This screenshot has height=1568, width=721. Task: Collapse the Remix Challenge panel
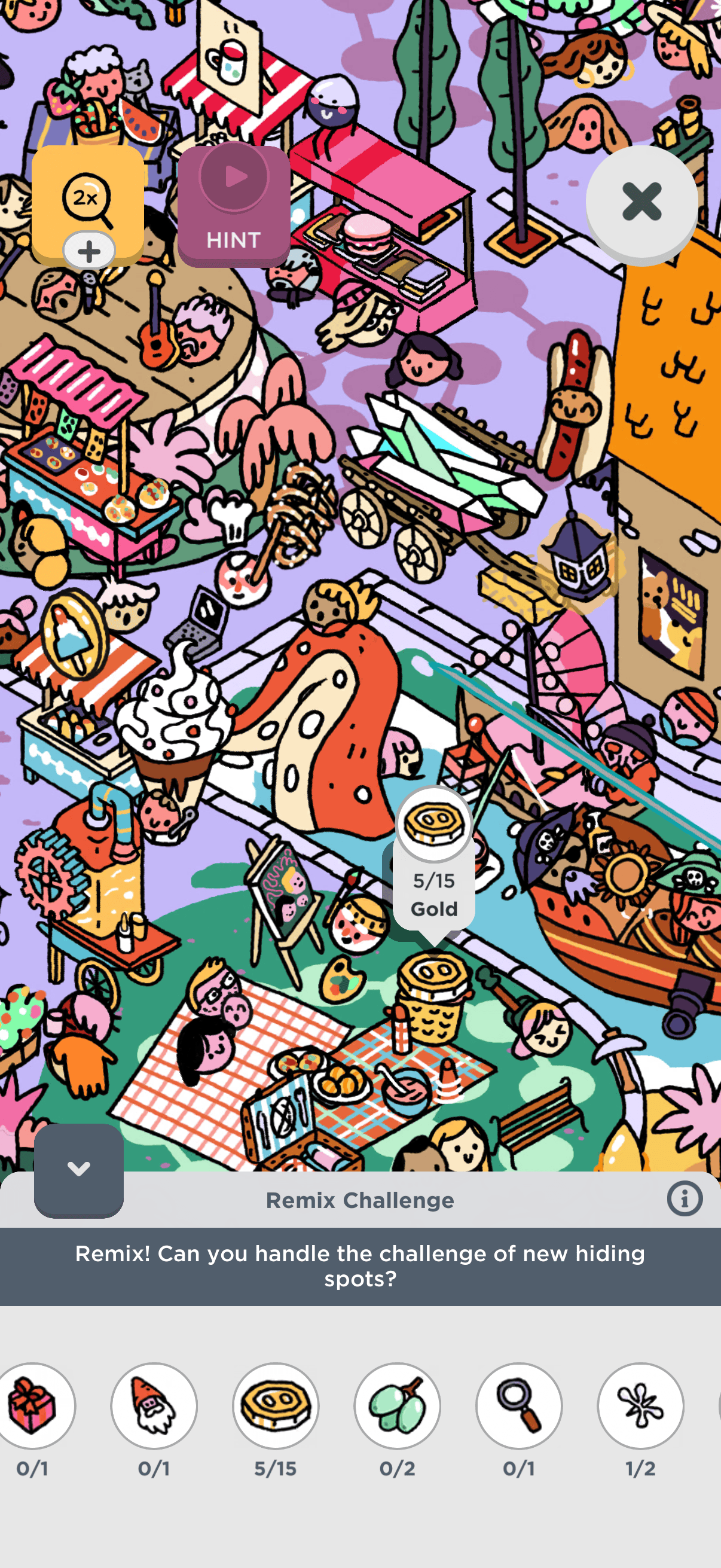(x=78, y=1169)
